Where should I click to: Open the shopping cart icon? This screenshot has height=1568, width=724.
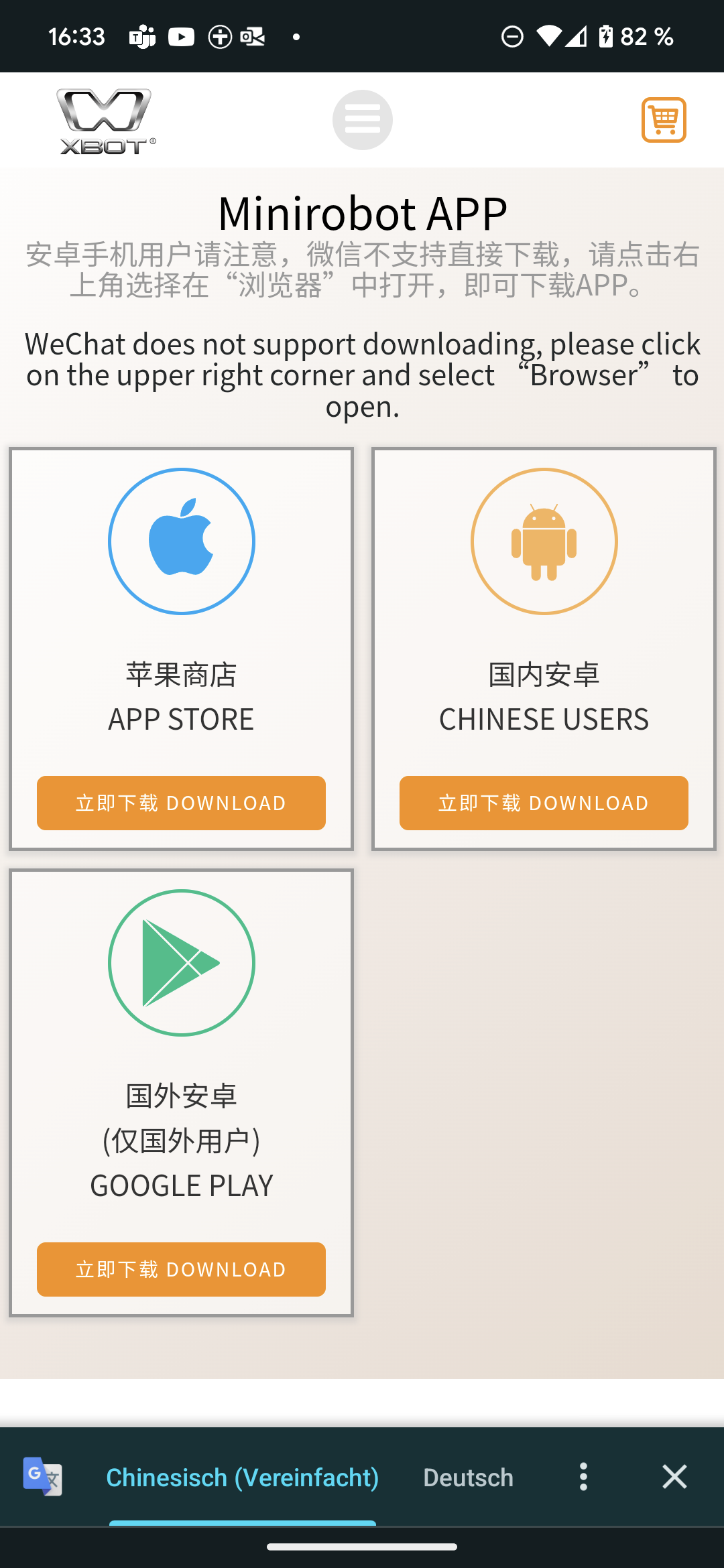[x=664, y=120]
